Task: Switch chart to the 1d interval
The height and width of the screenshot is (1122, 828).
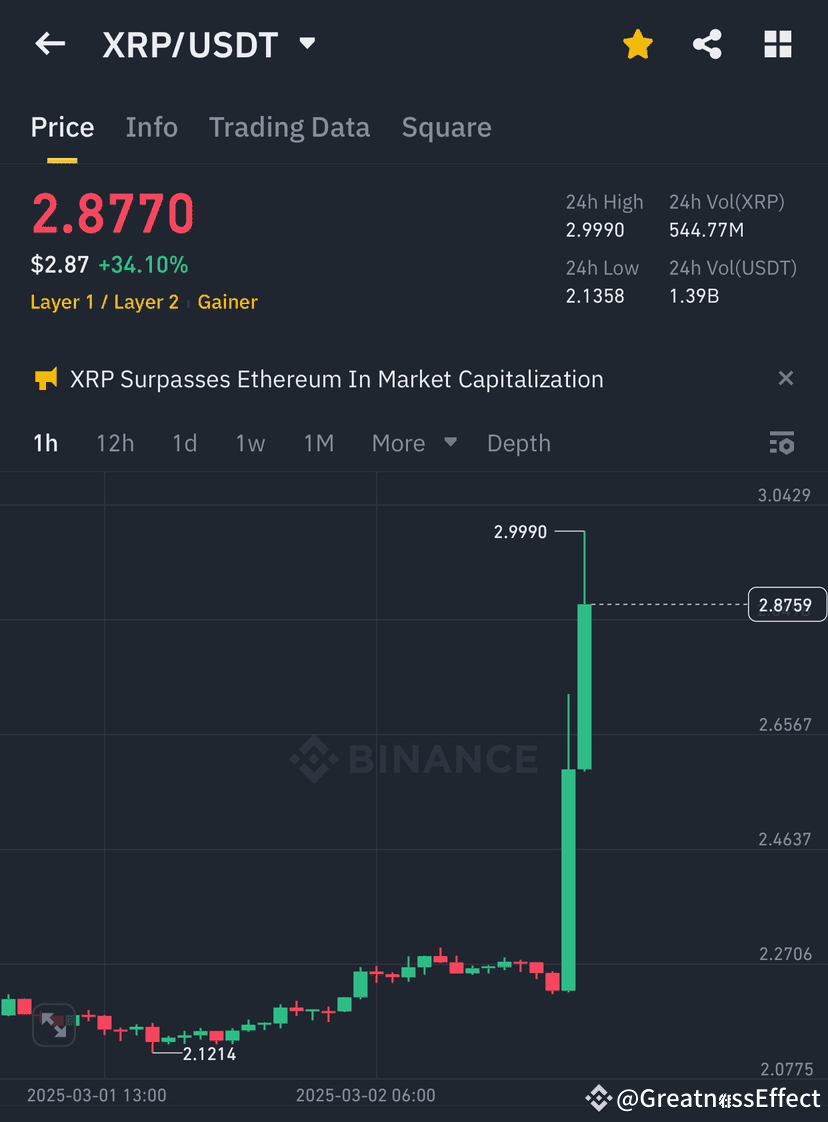Action: pyautogui.click(x=184, y=442)
